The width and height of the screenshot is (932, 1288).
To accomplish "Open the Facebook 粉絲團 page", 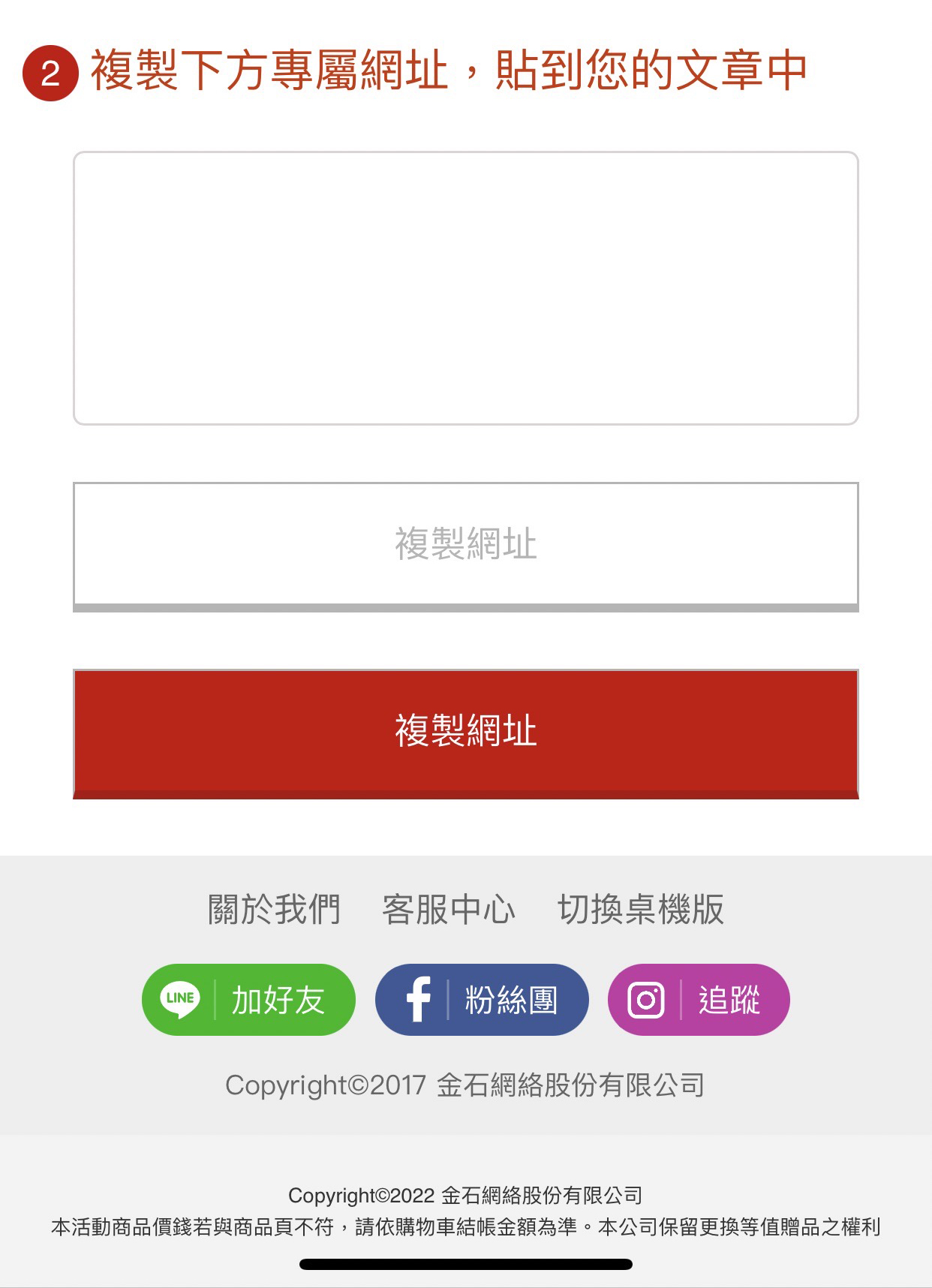I will pyautogui.click(x=482, y=1000).
